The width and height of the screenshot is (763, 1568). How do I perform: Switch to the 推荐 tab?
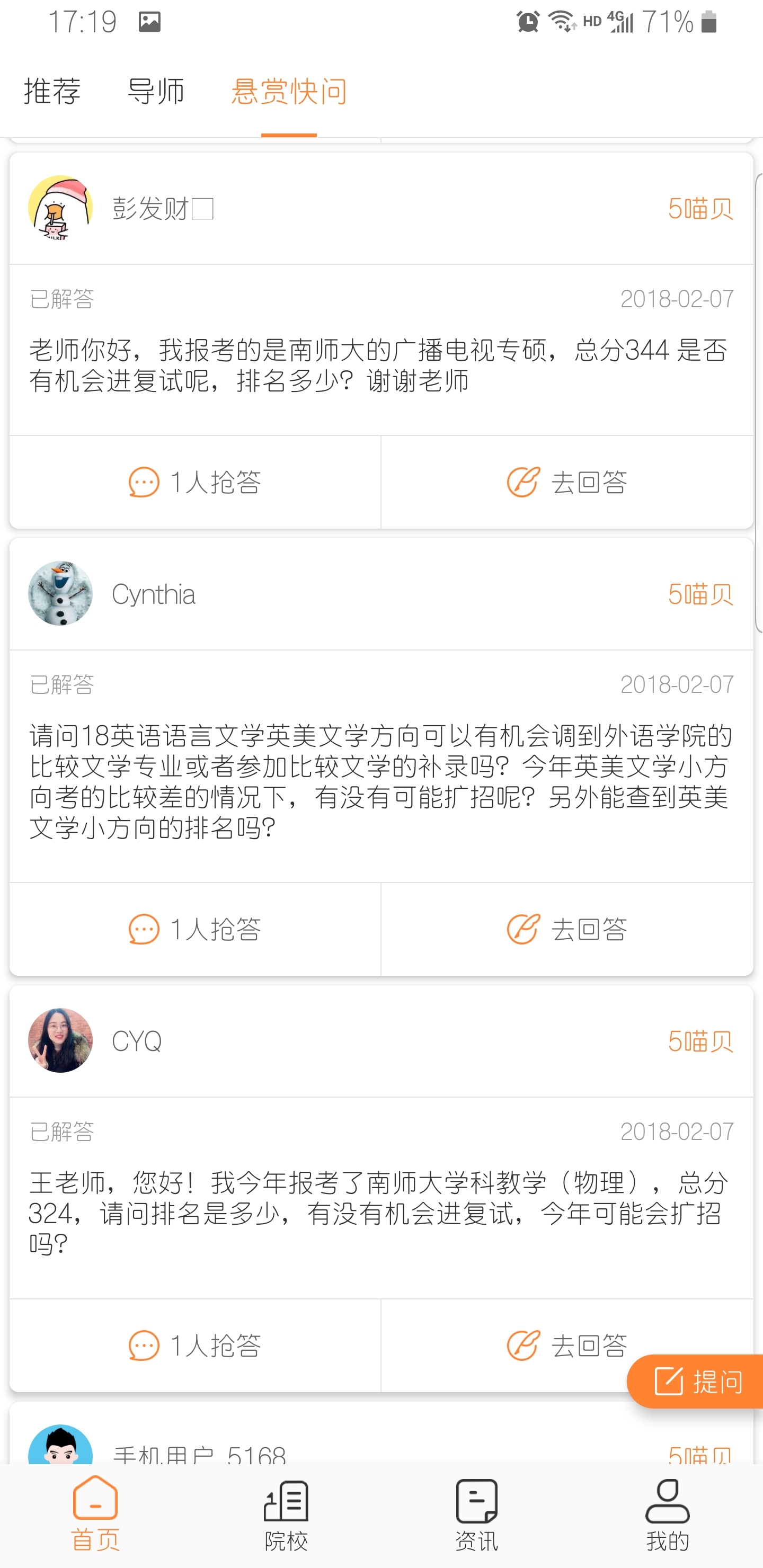(52, 92)
